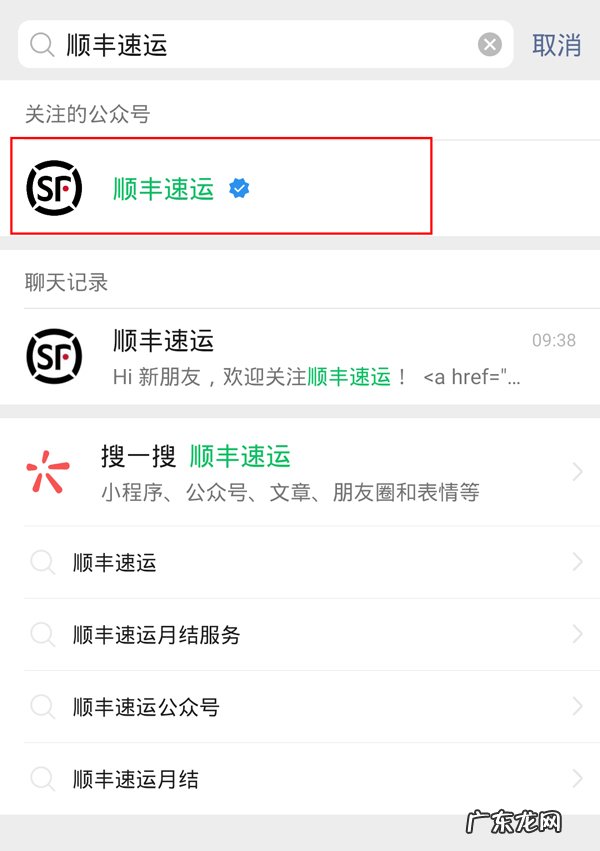Select the suggestion 顺丰速运月结
Image resolution: width=600 pixels, height=851 pixels.
click(x=300, y=779)
